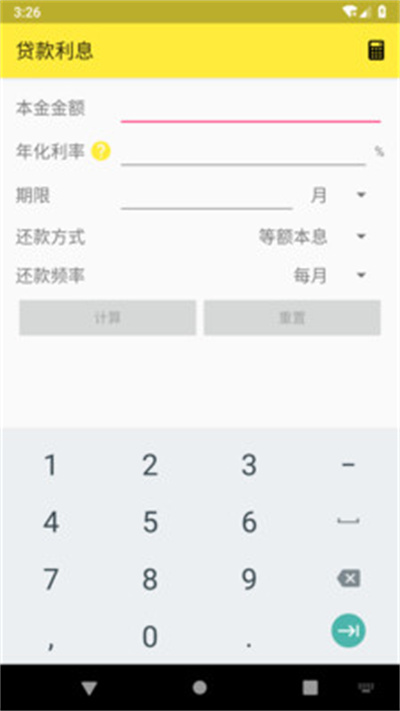Open the 还款方式 dropdown showing 等额本息
The width and height of the screenshot is (400, 711).
click(x=312, y=236)
